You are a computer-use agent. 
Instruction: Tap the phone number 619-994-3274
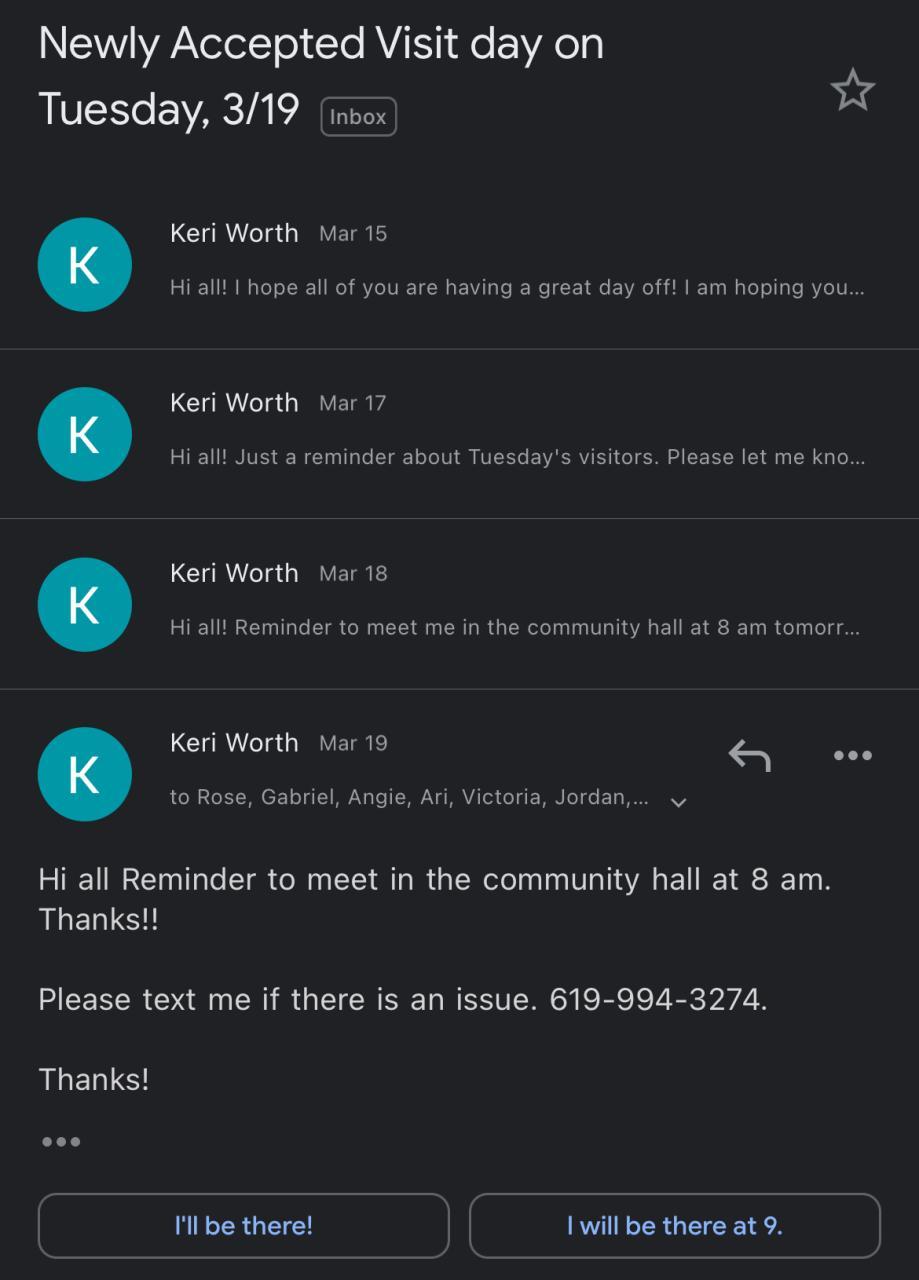click(x=657, y=999)
